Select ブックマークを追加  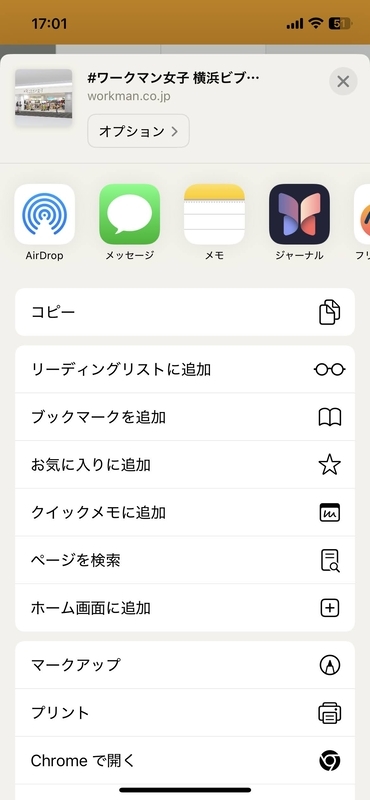185,417
